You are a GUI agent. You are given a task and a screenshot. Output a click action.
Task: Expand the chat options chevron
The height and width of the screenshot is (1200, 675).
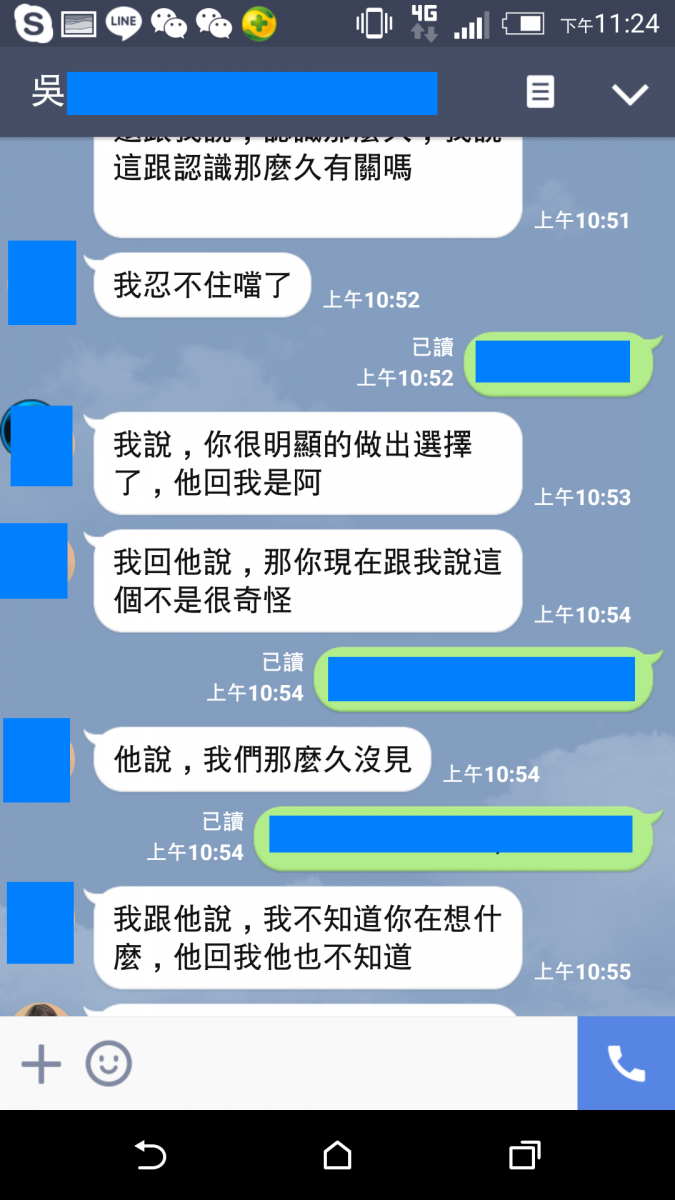pyautogui.click(x=630, y=94)
